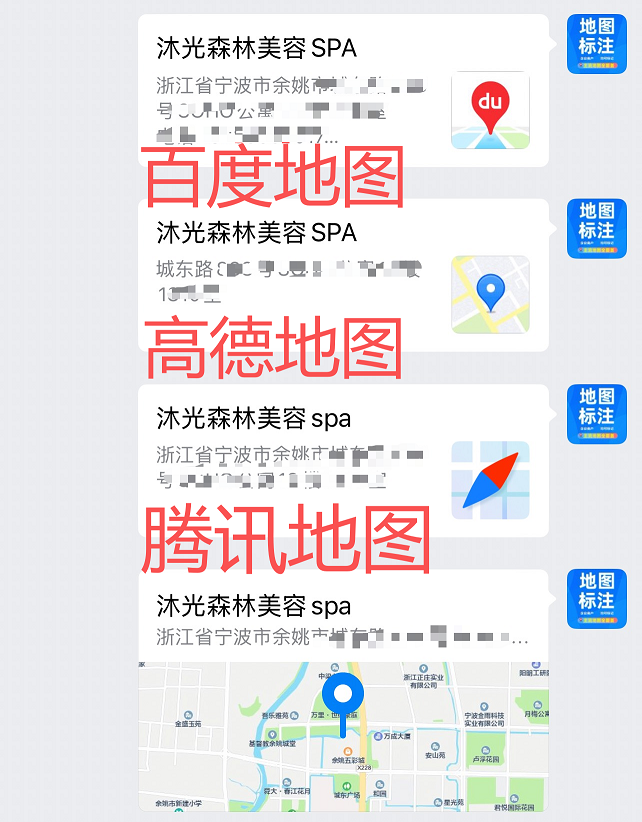The image size is (642, 822).
Task: Open the 城东路 location card with blue pin
Action: pos(343,275)
